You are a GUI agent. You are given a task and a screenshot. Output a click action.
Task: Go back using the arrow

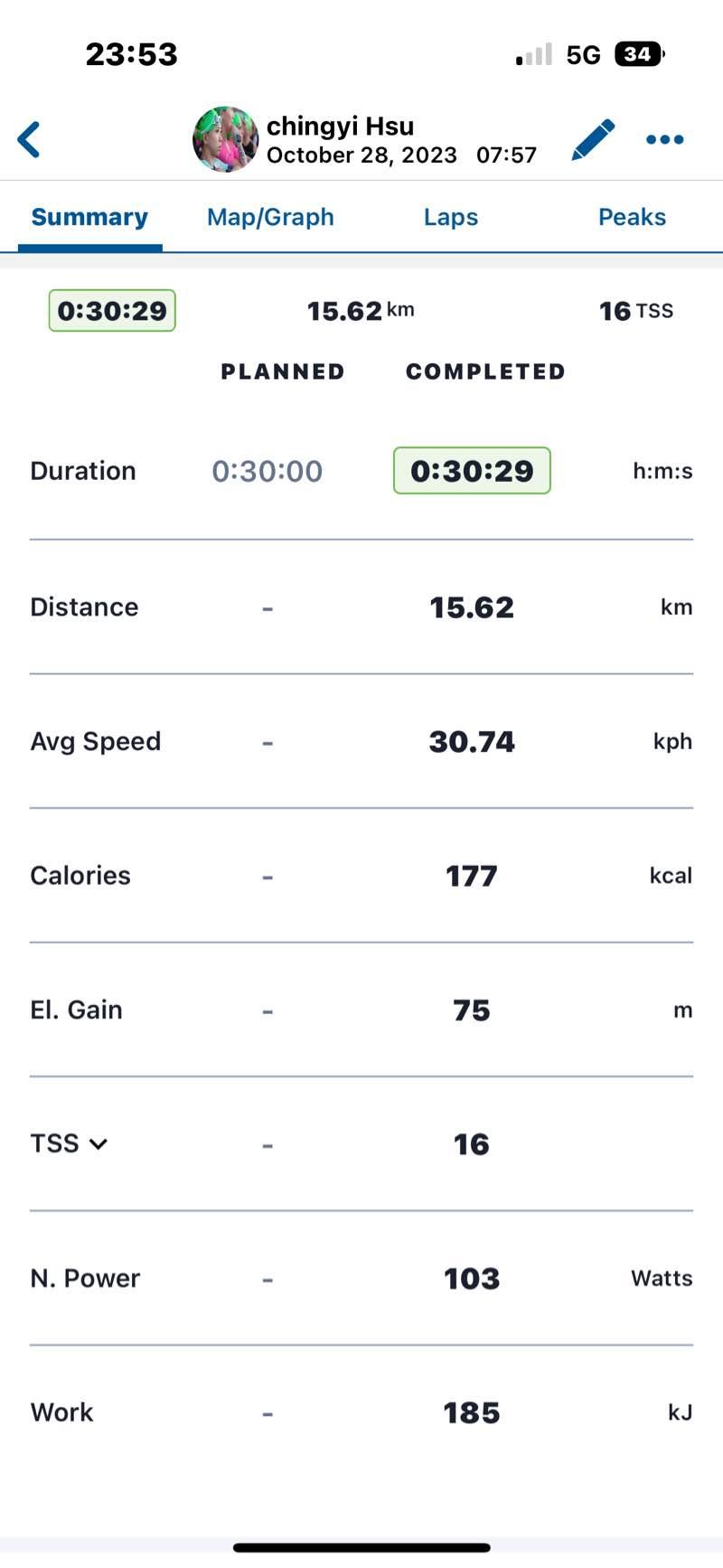point(29,140)
